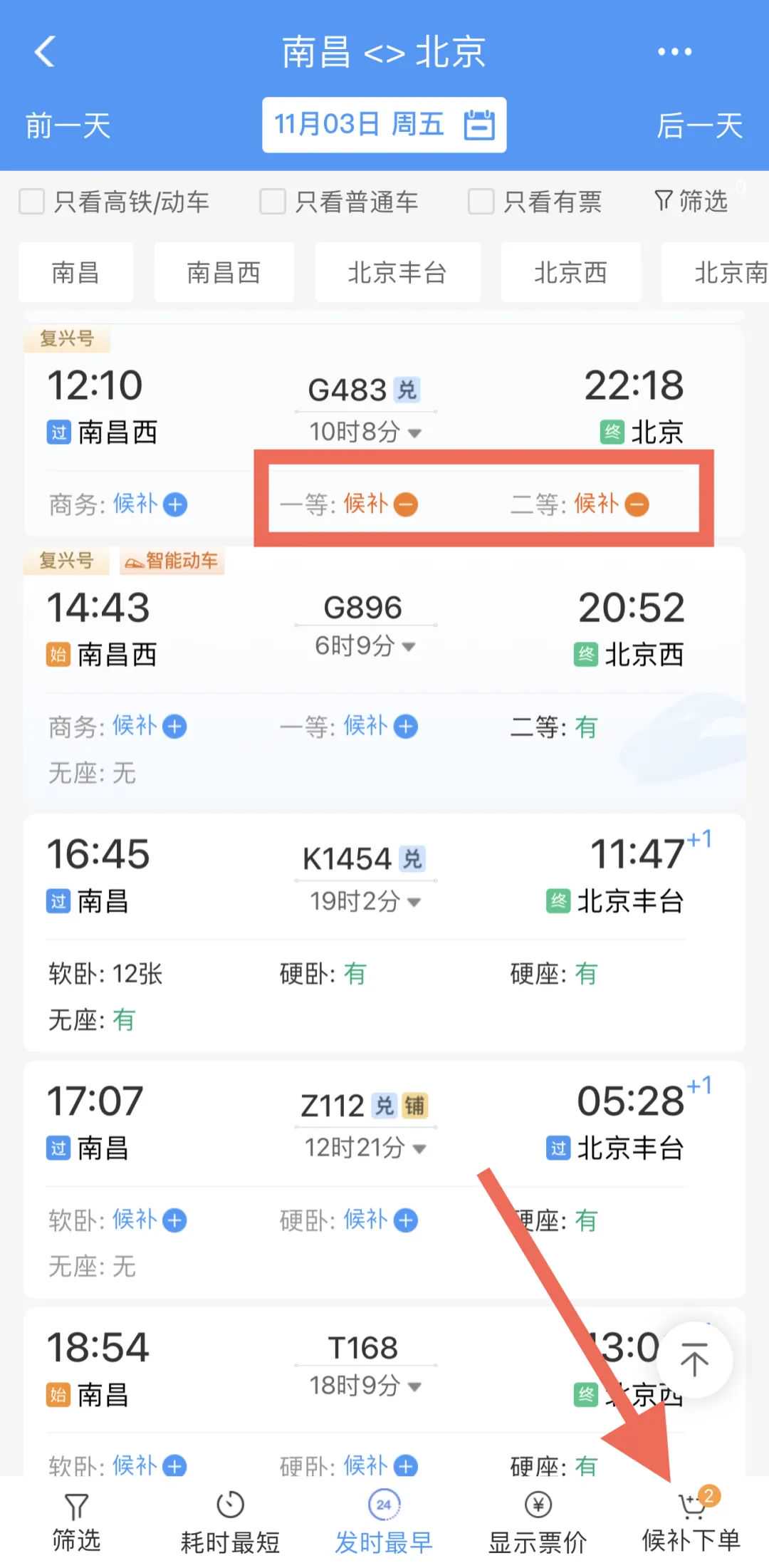Jump to the next day (后一天)

(699, 126)
